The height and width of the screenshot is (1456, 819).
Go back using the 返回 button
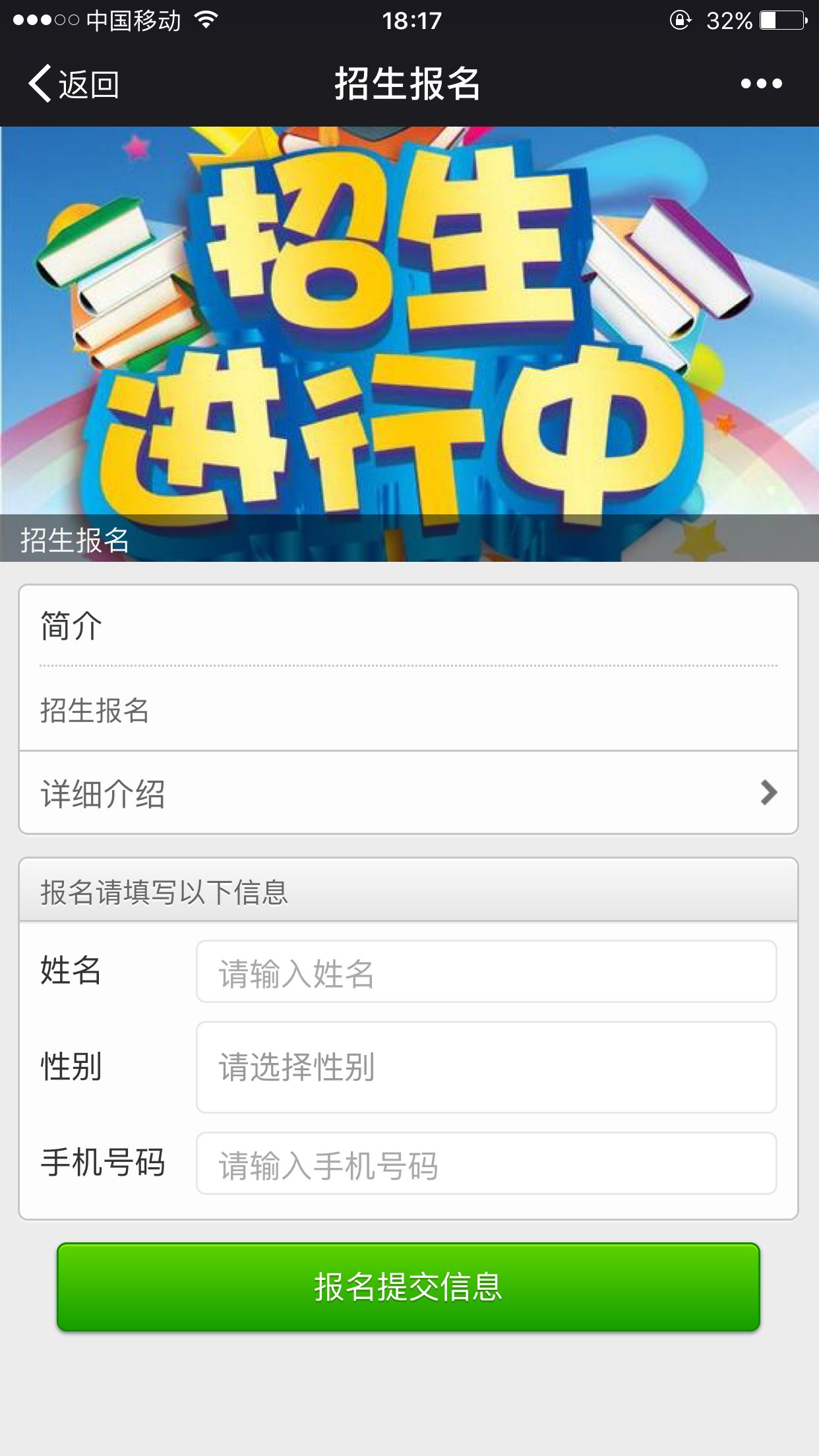pos(73,84)
